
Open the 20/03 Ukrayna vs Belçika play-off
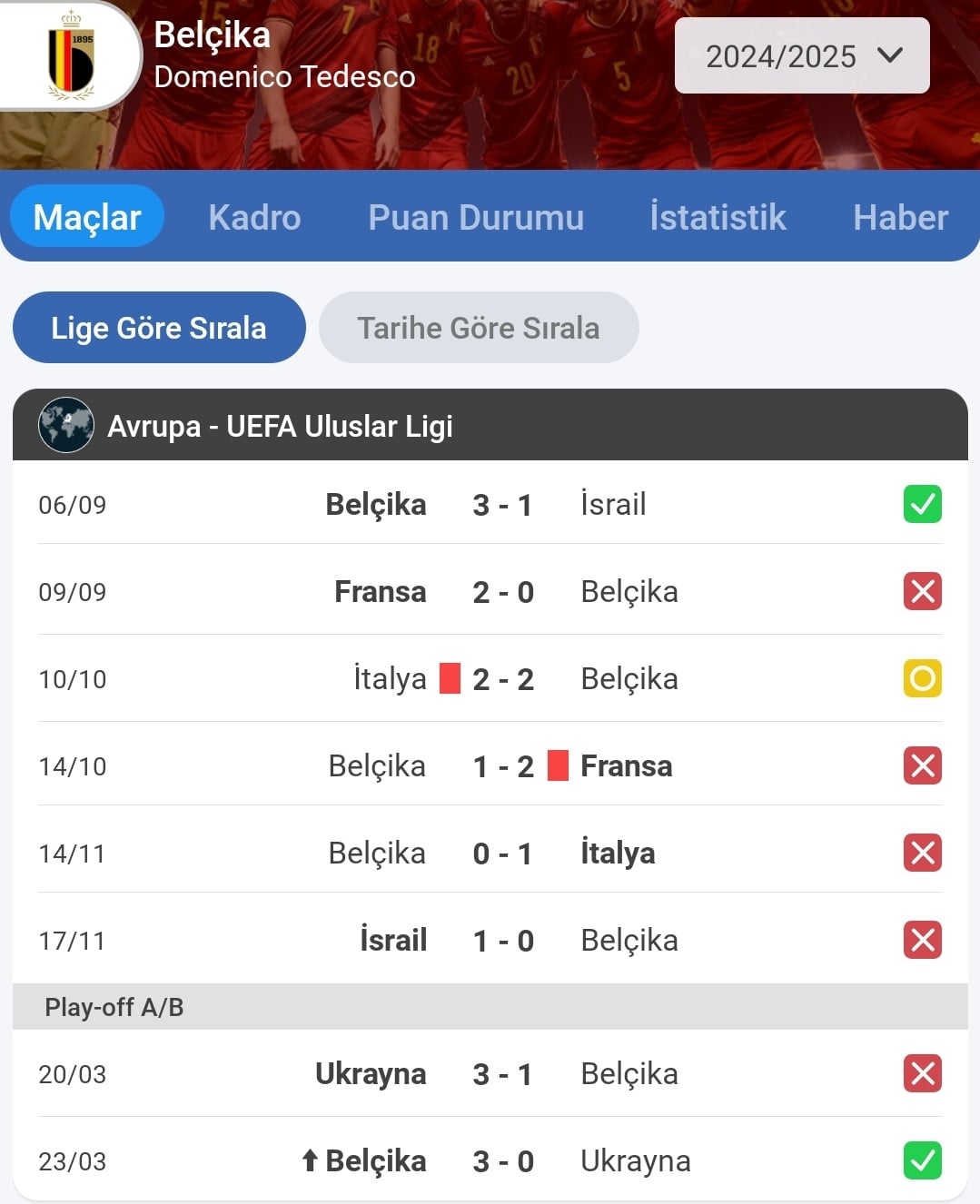(501, 1074)
